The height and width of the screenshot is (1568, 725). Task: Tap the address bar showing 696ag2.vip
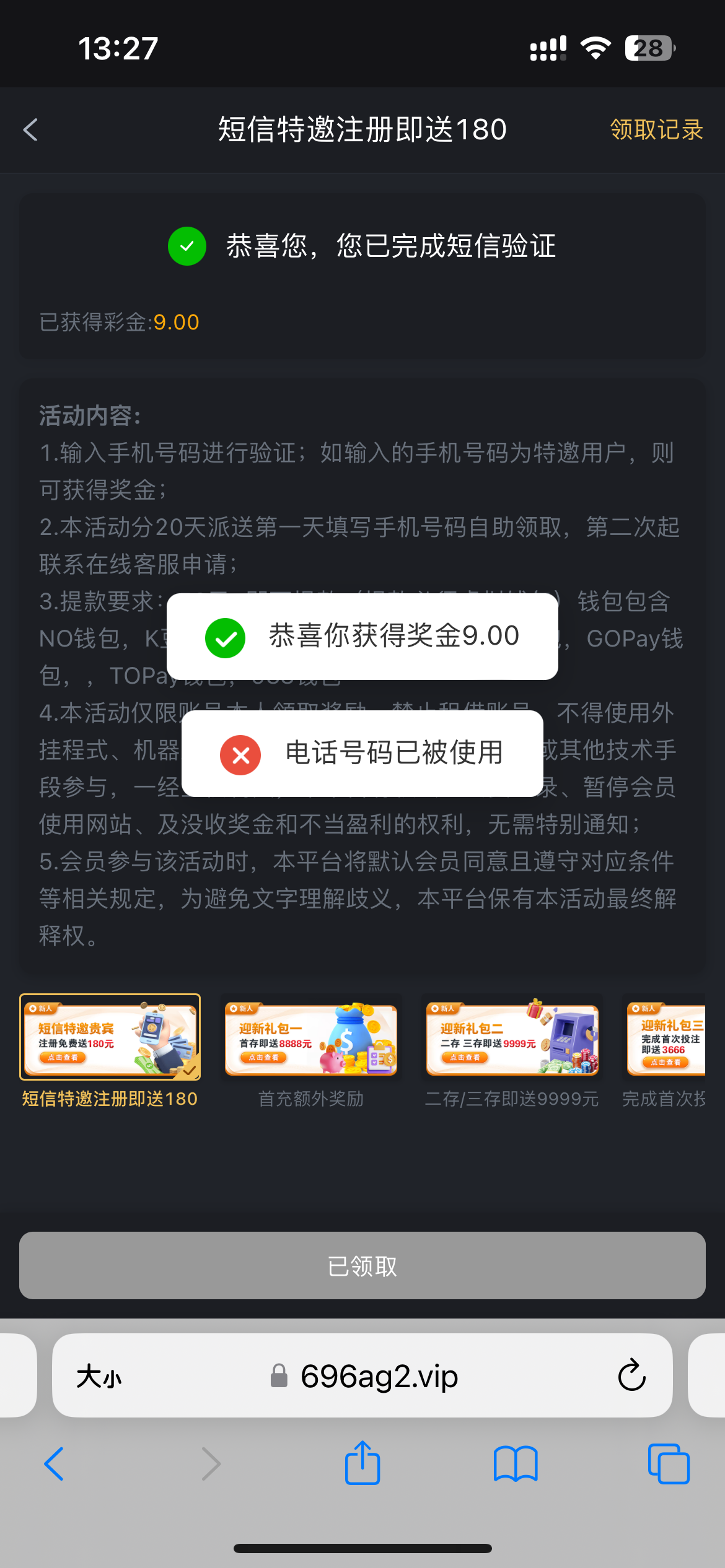click(x=378, y=1376)
